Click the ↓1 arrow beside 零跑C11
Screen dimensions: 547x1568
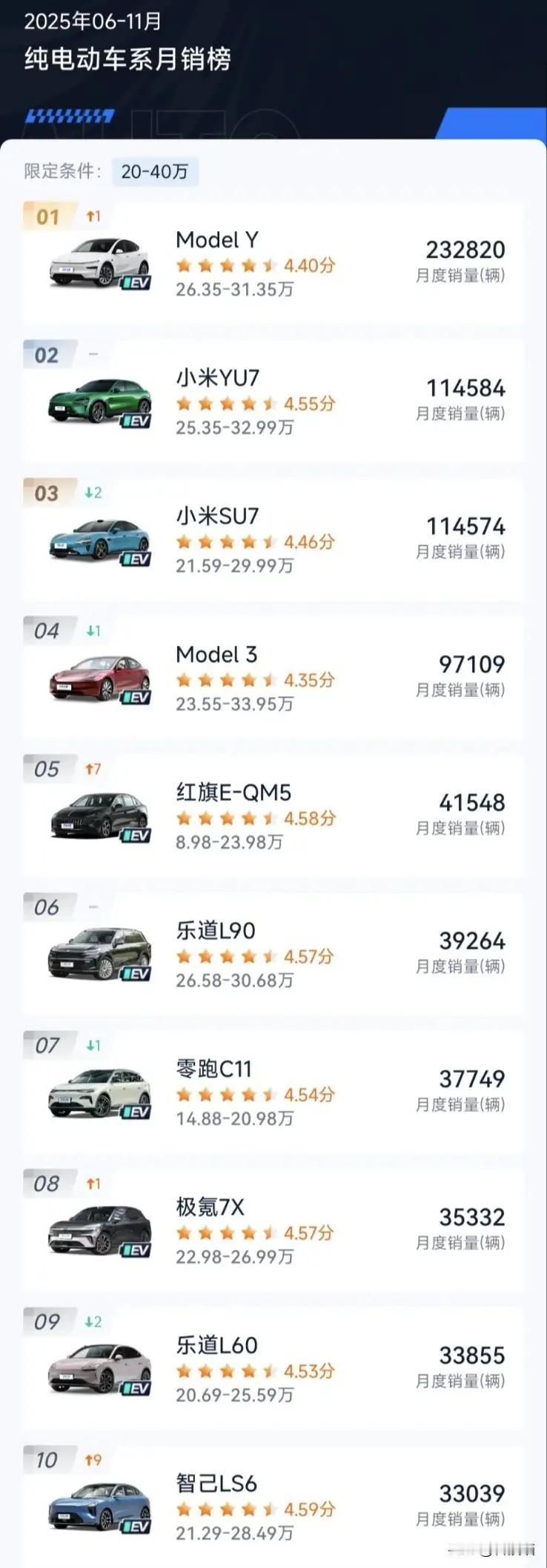(90, 1045)
